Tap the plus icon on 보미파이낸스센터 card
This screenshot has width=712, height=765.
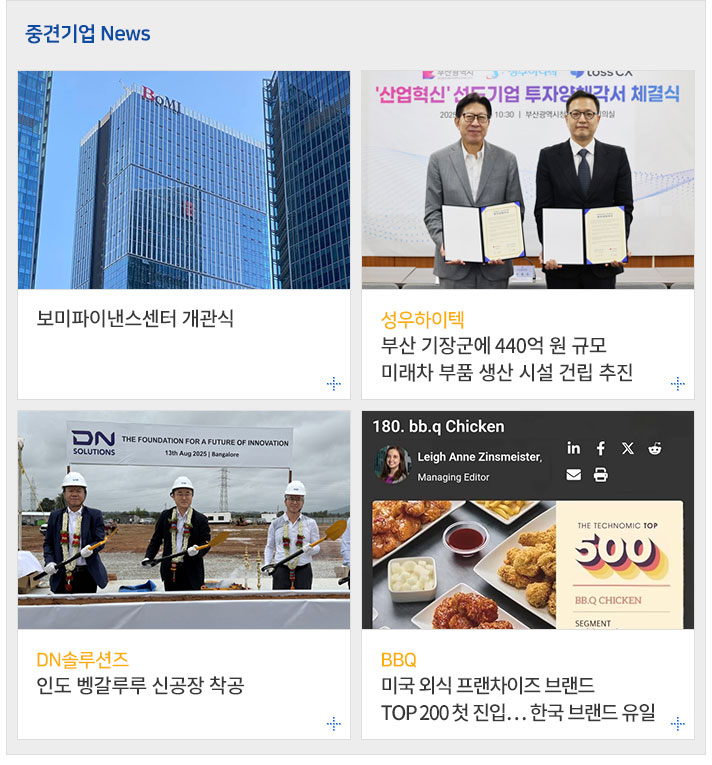[x=333, y=383]
